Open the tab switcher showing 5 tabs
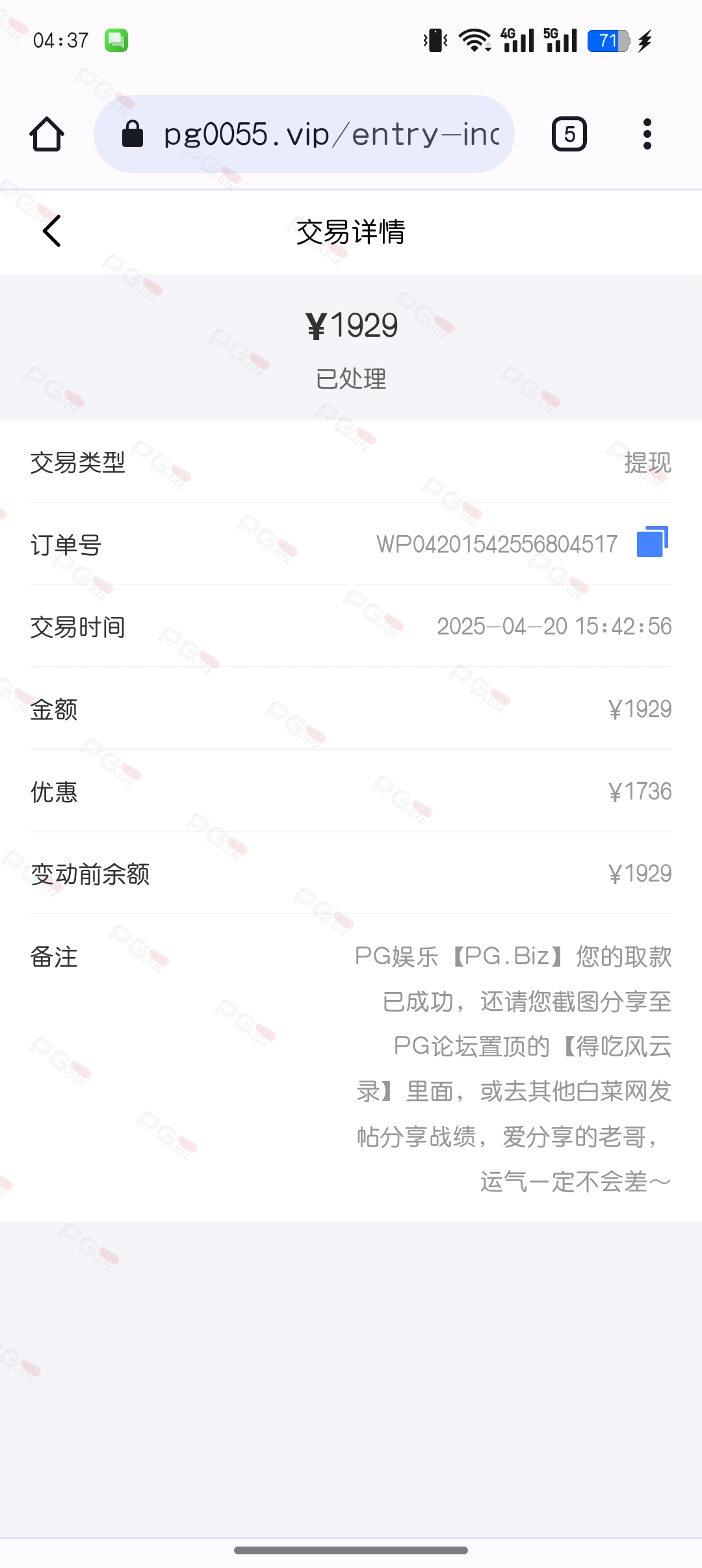Image resolution: width=702 pixels, height=1568 pixels. point(569,135)
